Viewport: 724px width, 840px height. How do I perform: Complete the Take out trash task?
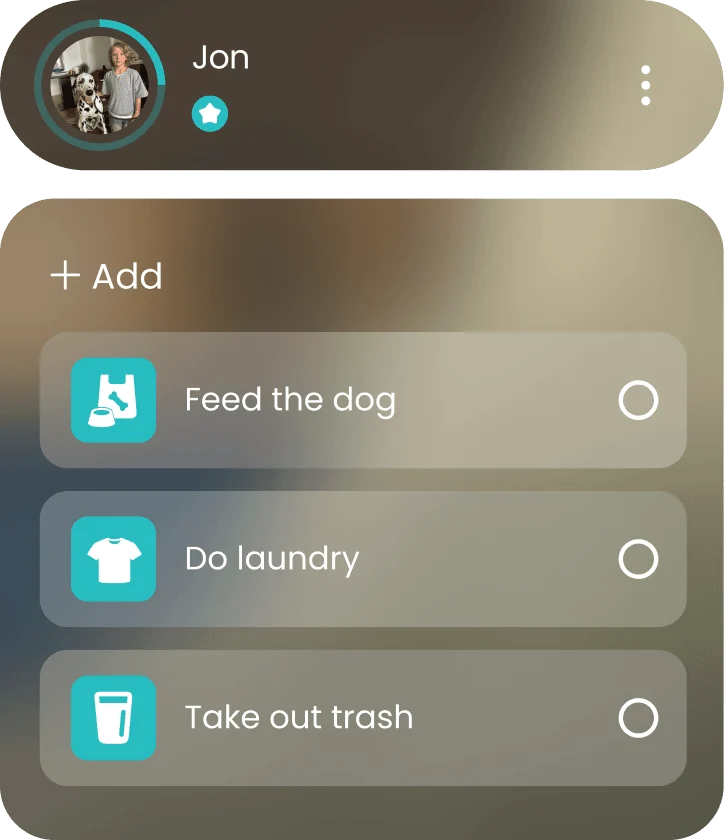coord(638,718)
